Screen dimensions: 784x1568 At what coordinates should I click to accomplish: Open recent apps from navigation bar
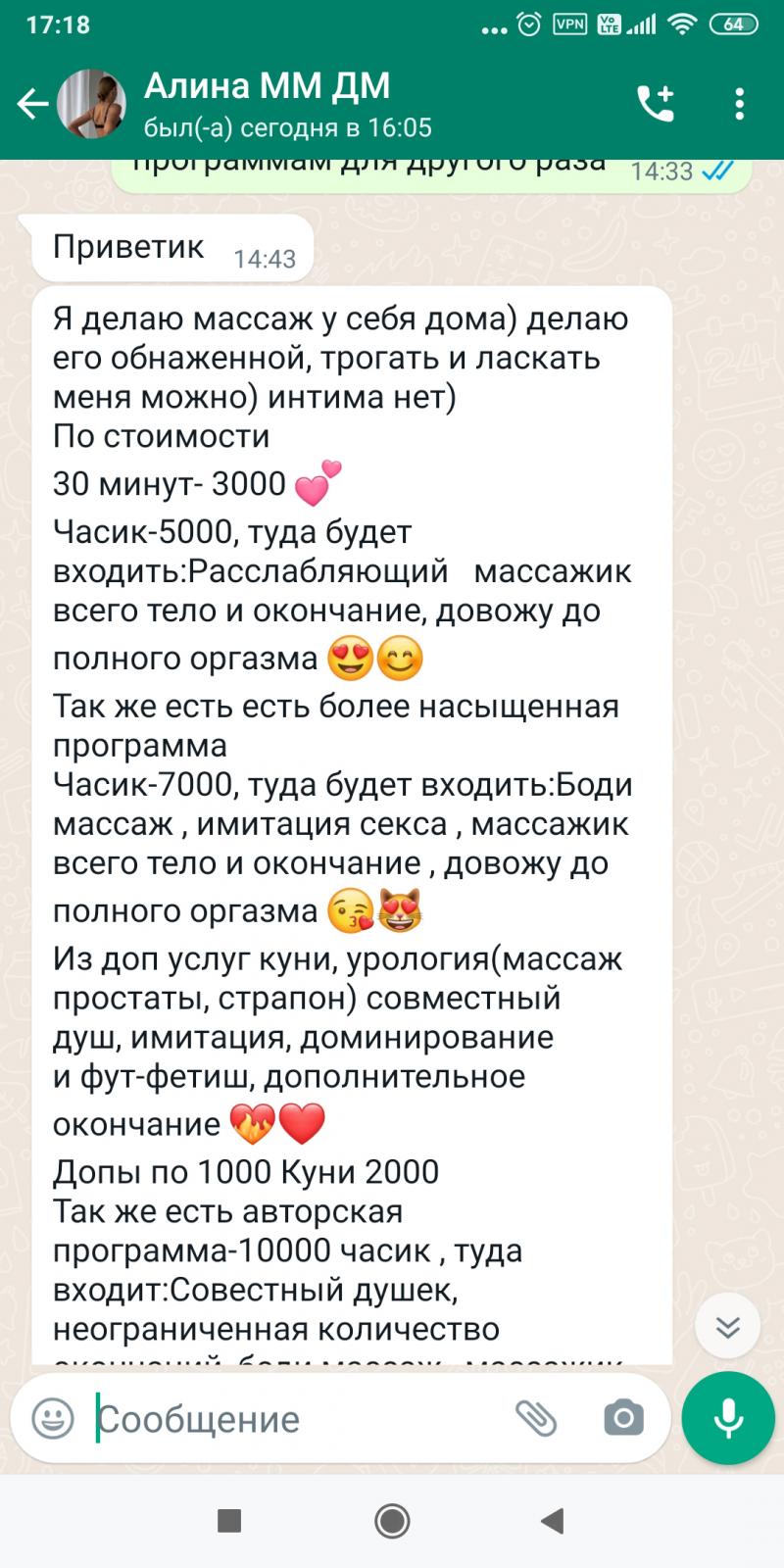tap(229, 1521)
